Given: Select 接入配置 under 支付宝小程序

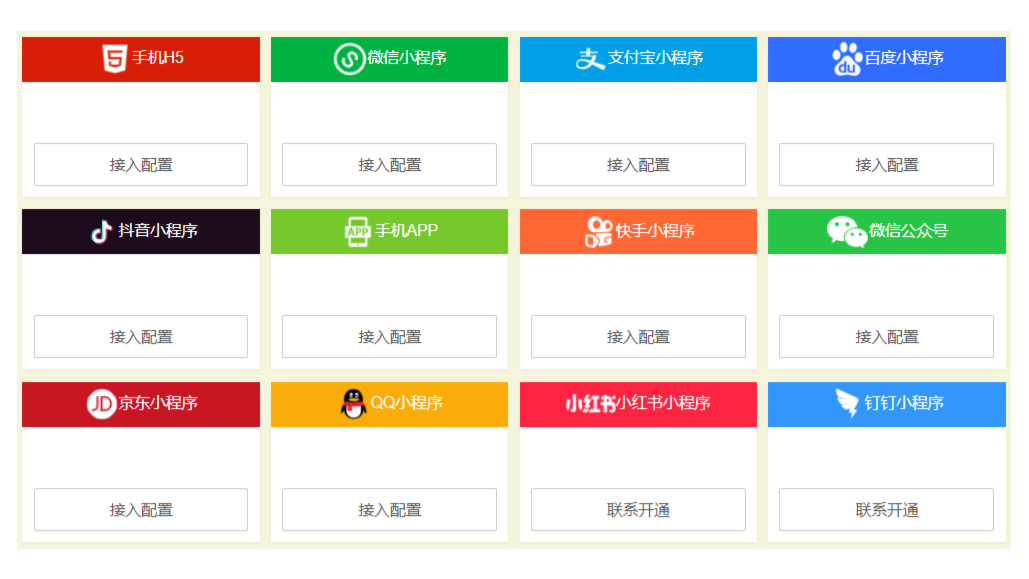Looking at the screenshot, I should click(x=638, y=165).
